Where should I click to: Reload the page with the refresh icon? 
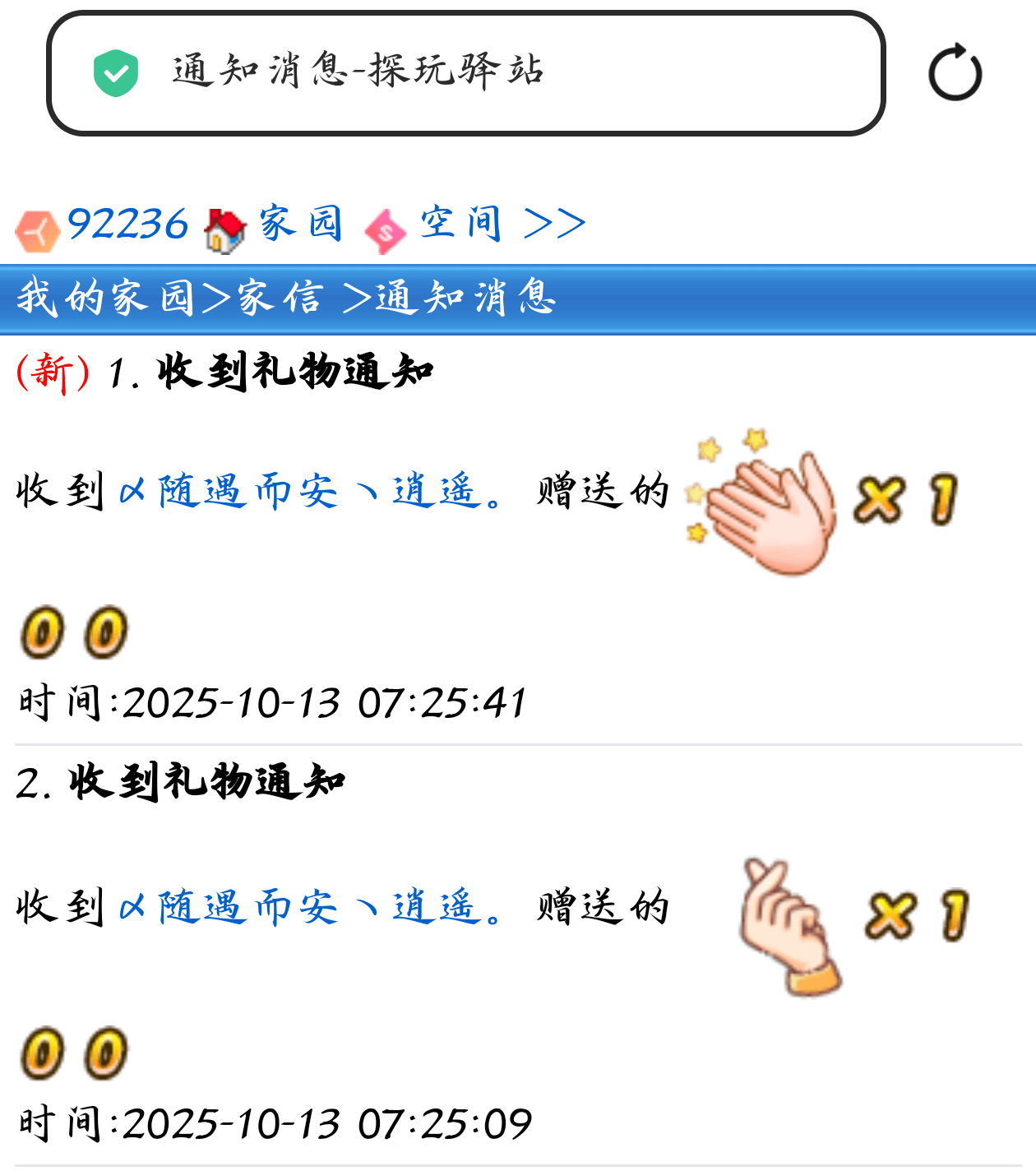point(955,73)
